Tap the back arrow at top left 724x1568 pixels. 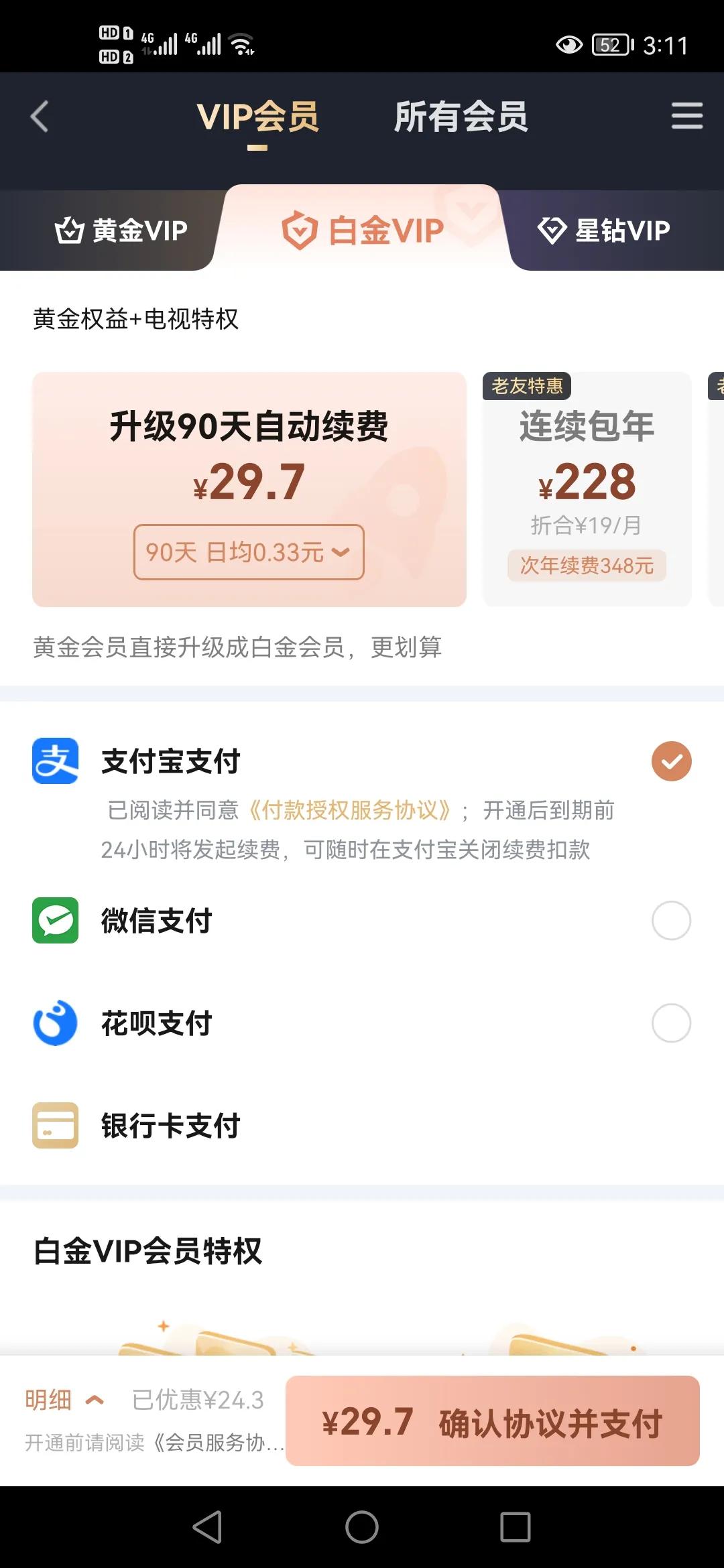[38, 117]
